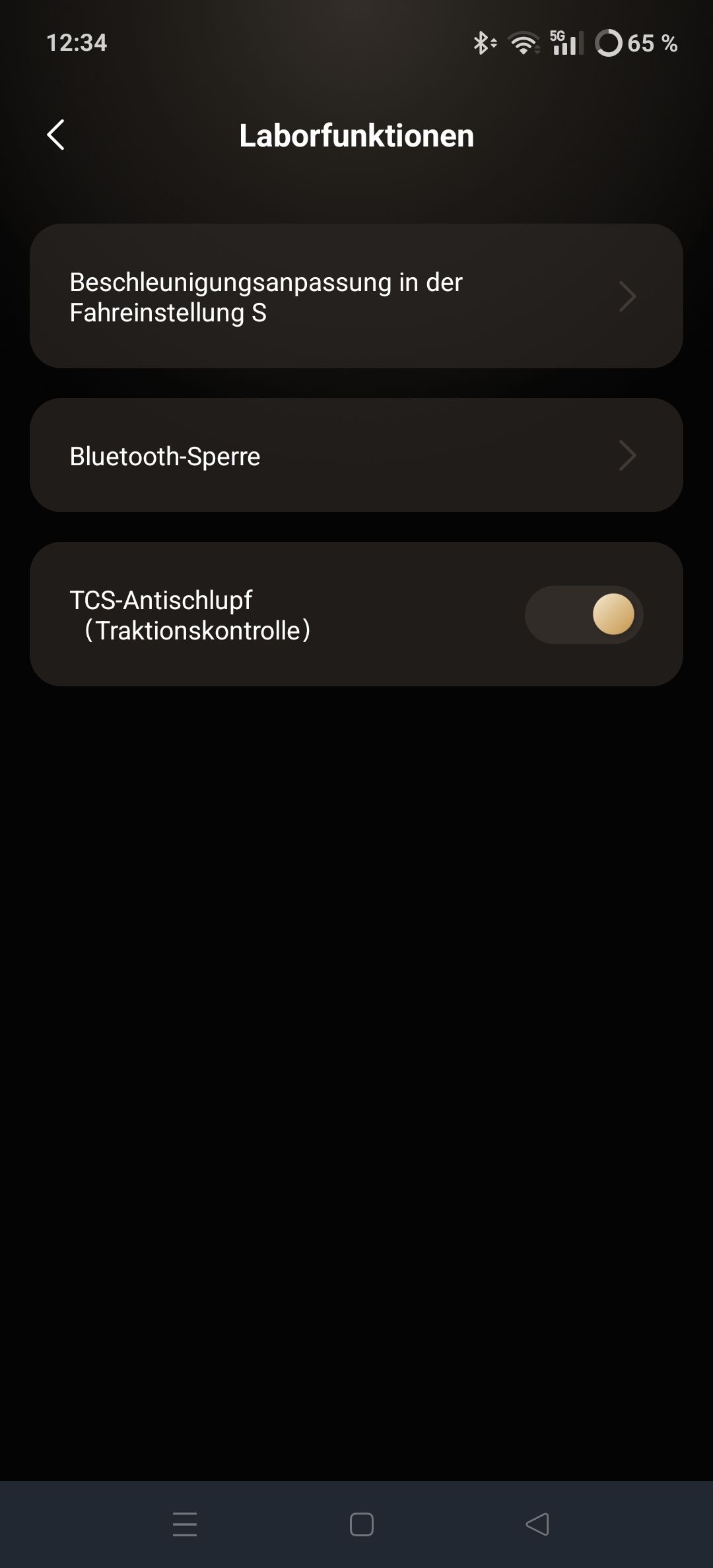Disable TCS-Antischlupf traction control
The height and width of the screenshot is (1568, 713).
coord(584,614)
